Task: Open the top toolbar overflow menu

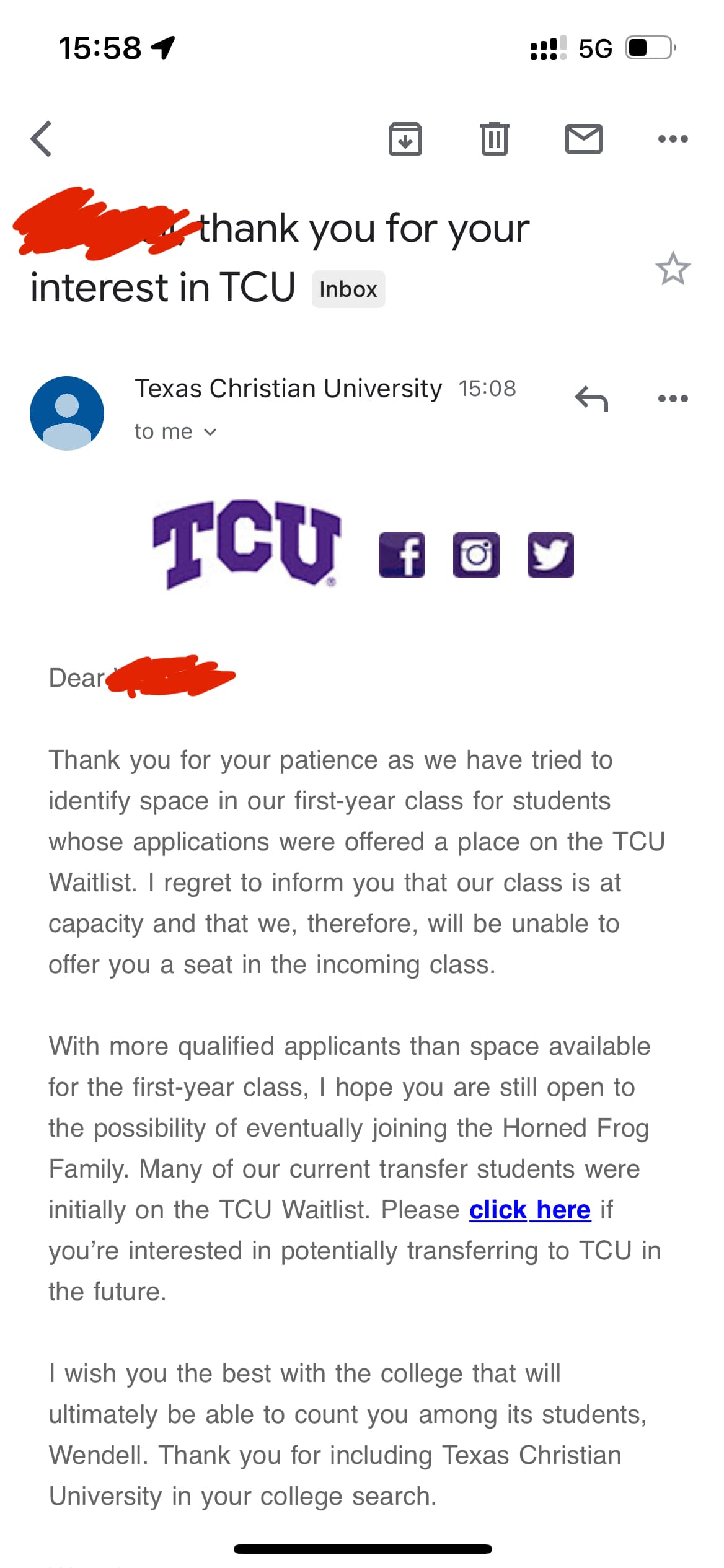Action: coord(673,139)
